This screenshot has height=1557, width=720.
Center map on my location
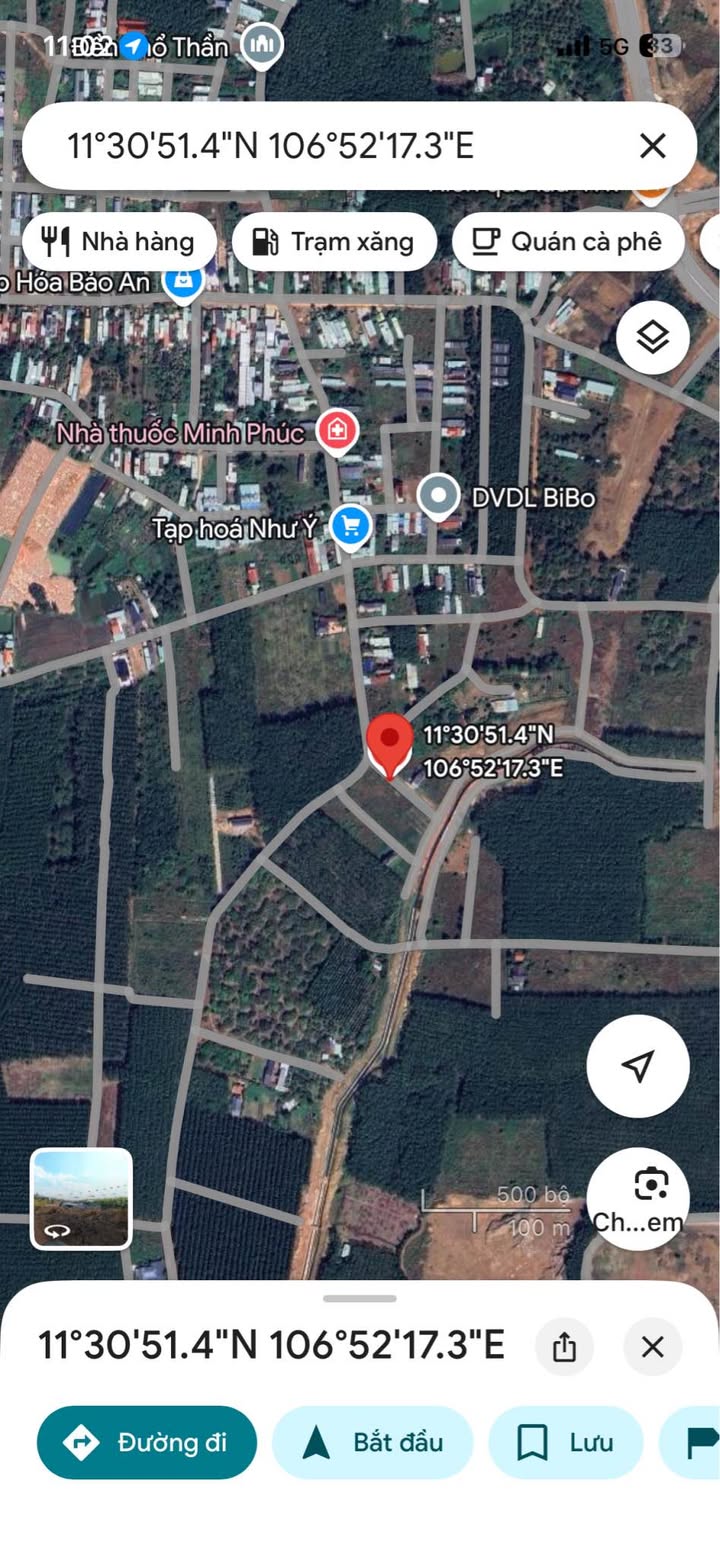tap(637, 1066)
